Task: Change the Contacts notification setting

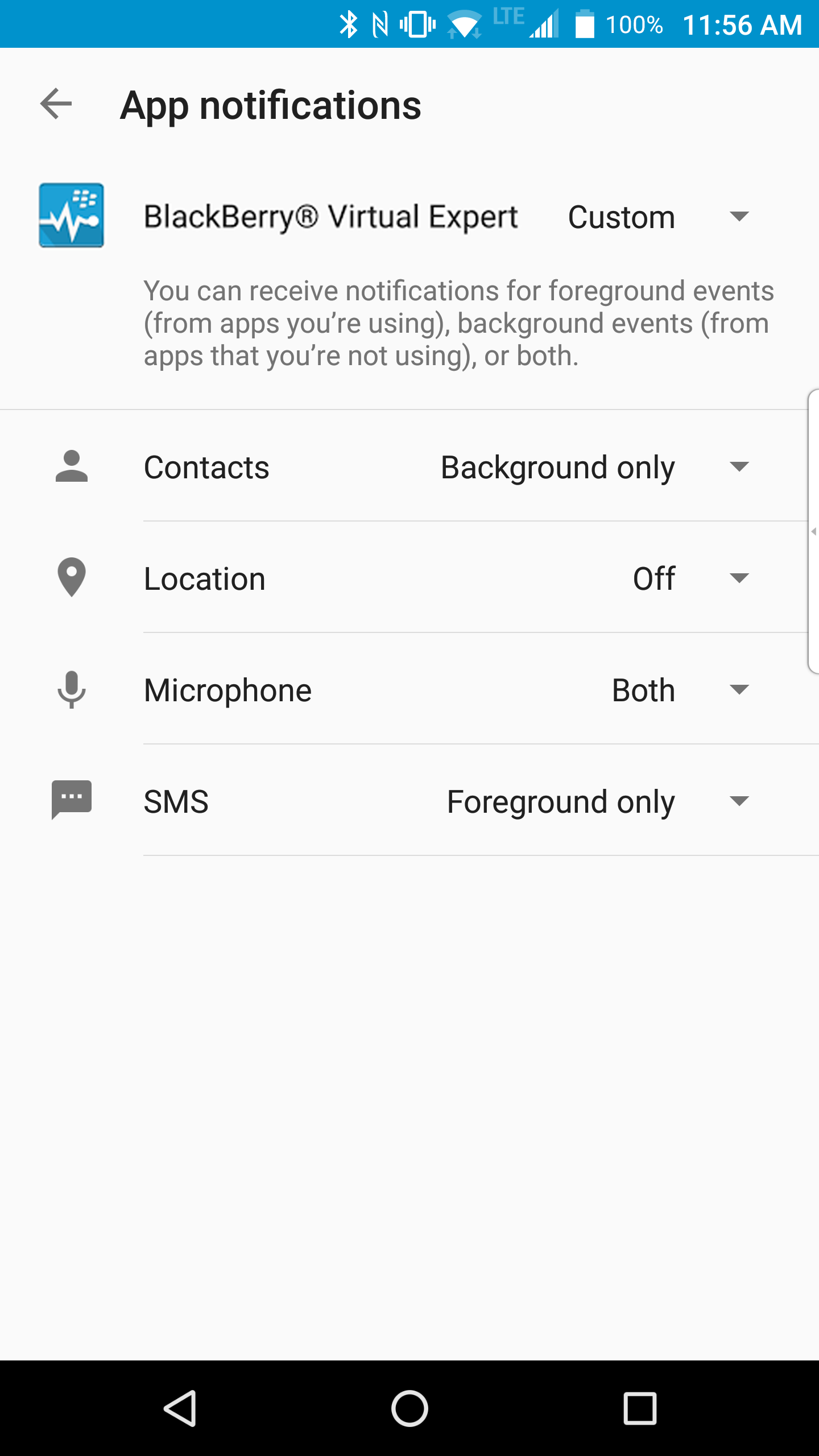Action: pyautogui.click(x=595, y=468)
